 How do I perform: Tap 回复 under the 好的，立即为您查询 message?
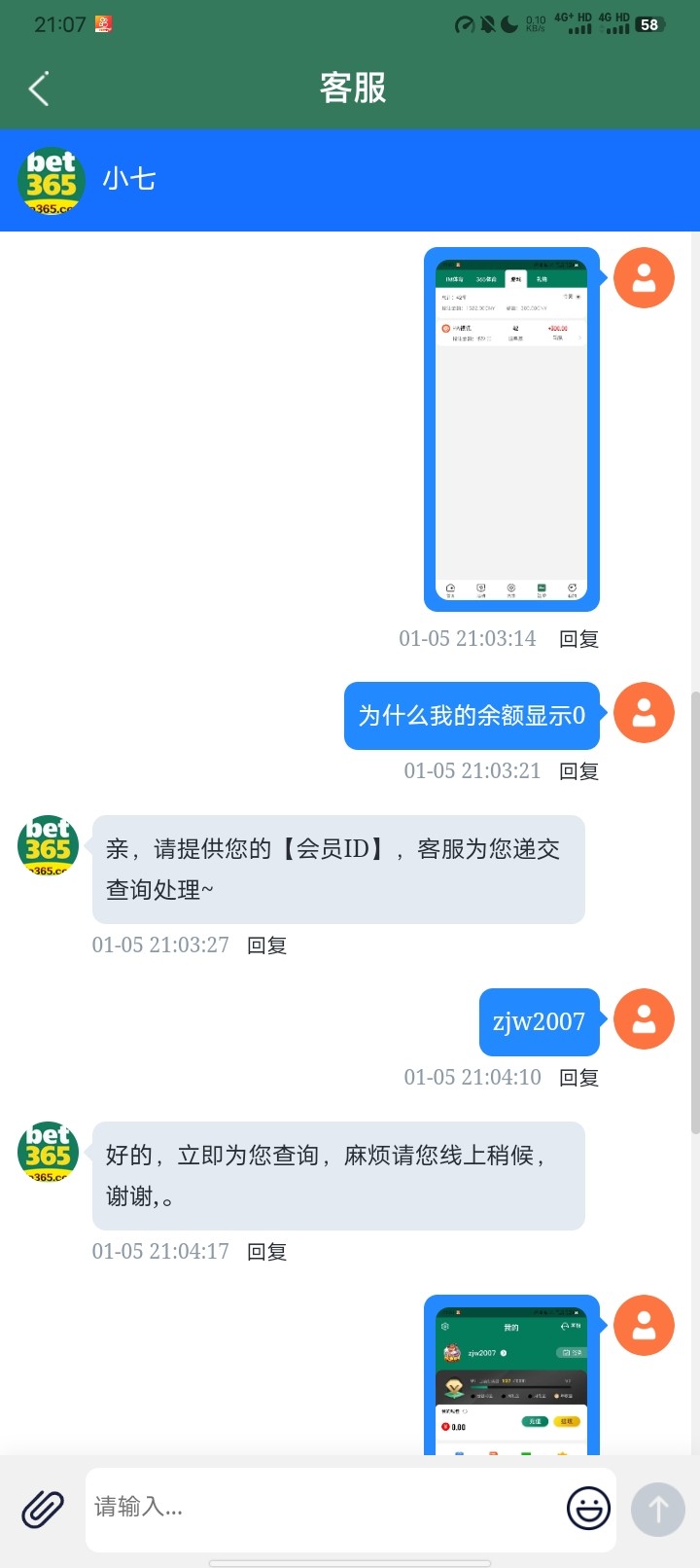266,1252
